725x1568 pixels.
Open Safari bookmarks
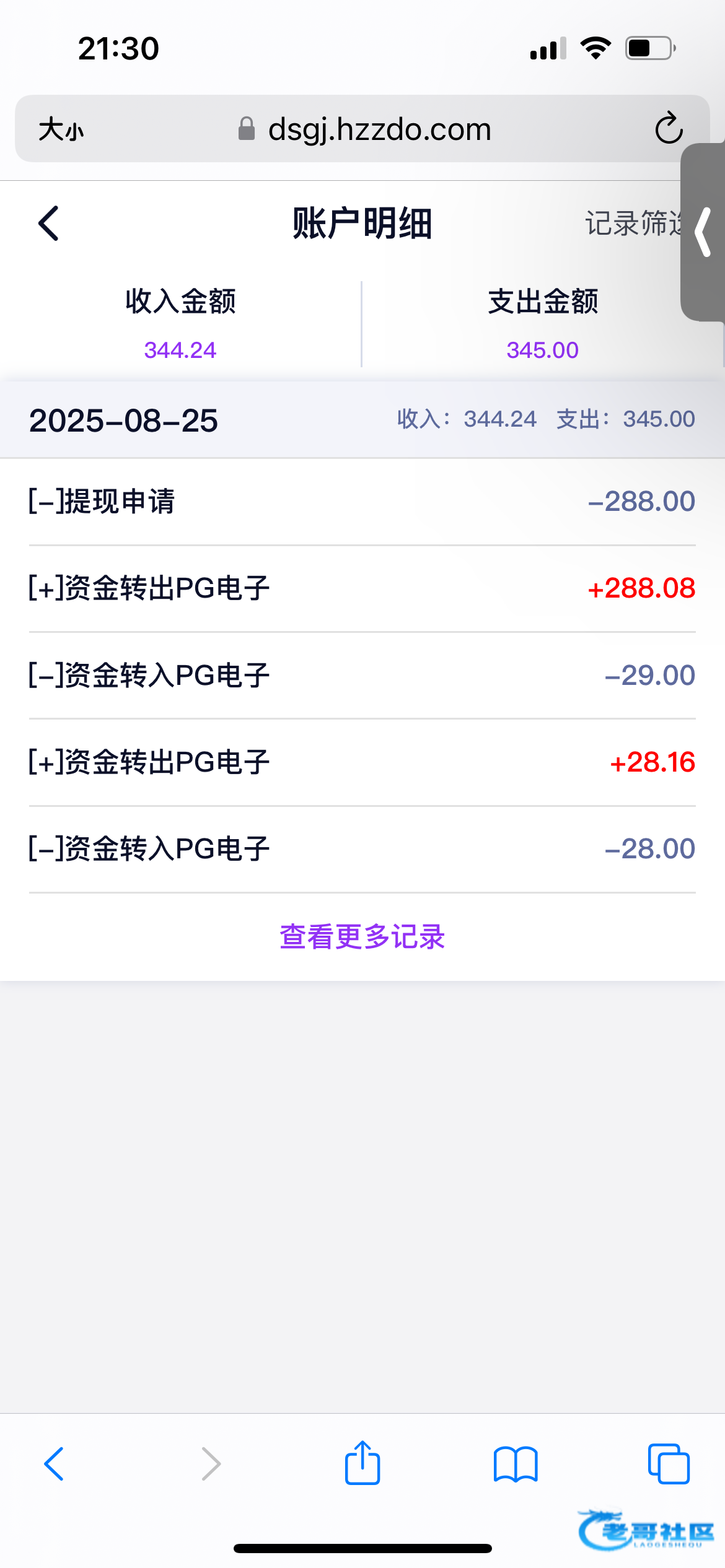[x=516, y=1464]
